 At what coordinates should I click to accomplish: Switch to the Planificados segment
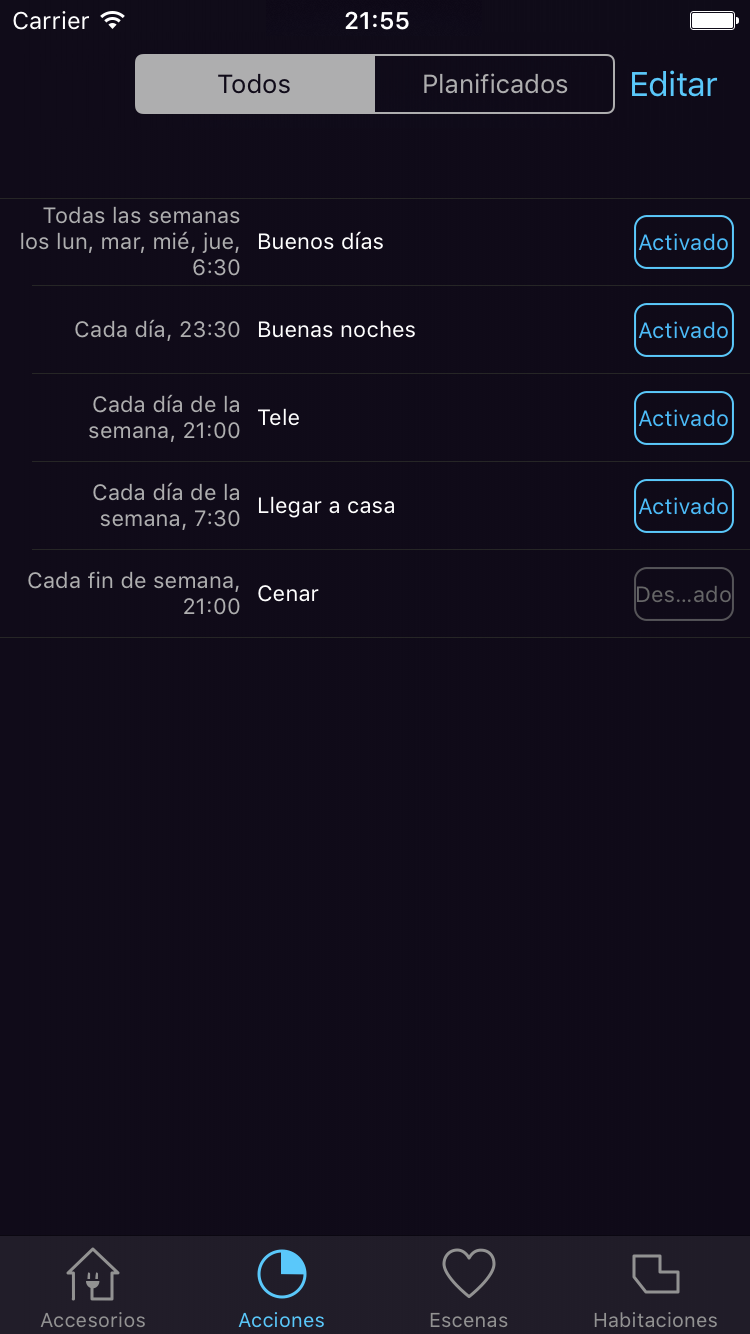(x=494, y=84)
